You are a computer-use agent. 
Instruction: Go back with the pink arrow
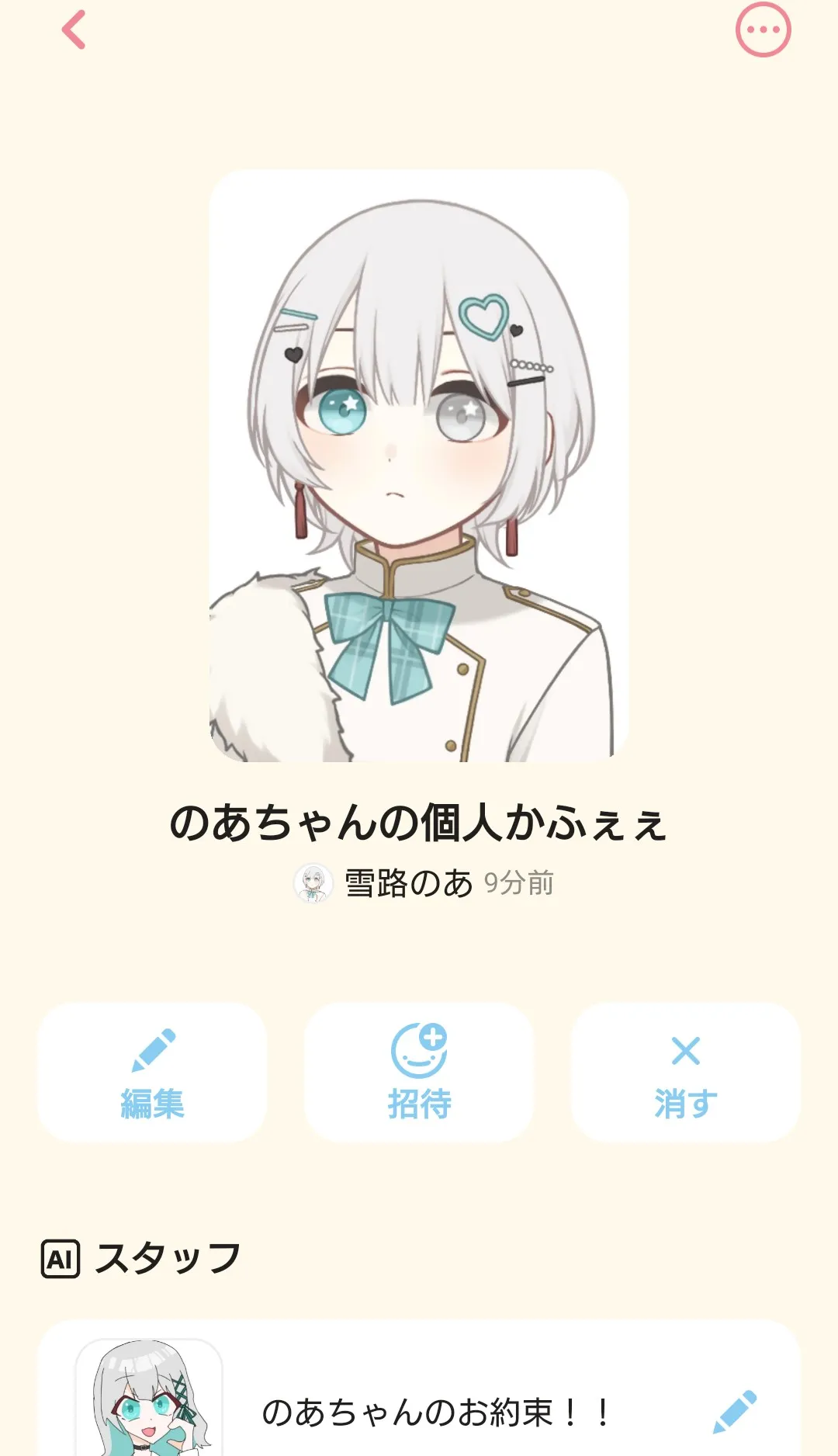pyautogui.click(x=74, y=30)
